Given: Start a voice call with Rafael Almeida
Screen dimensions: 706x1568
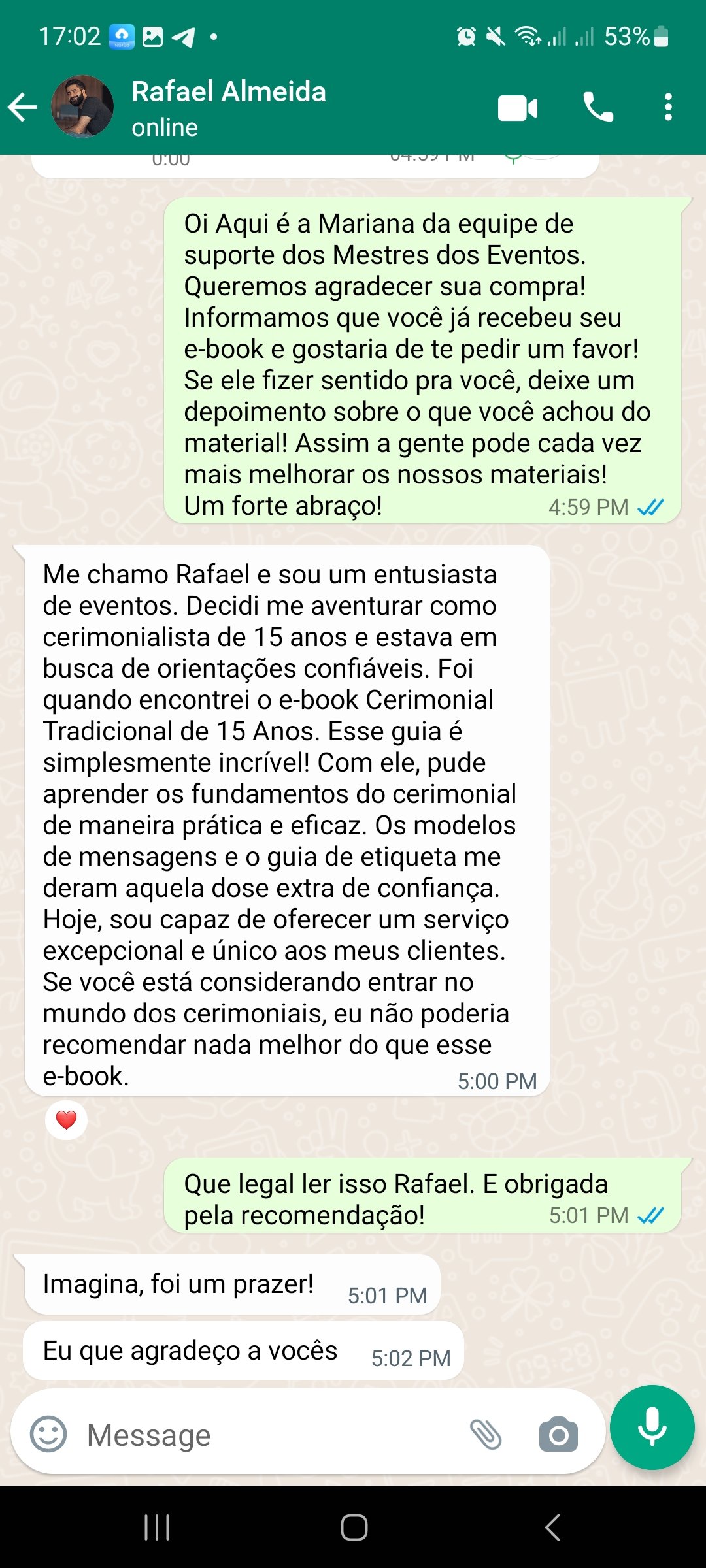Looking at the screenshot, I should [x=598, y=107].
